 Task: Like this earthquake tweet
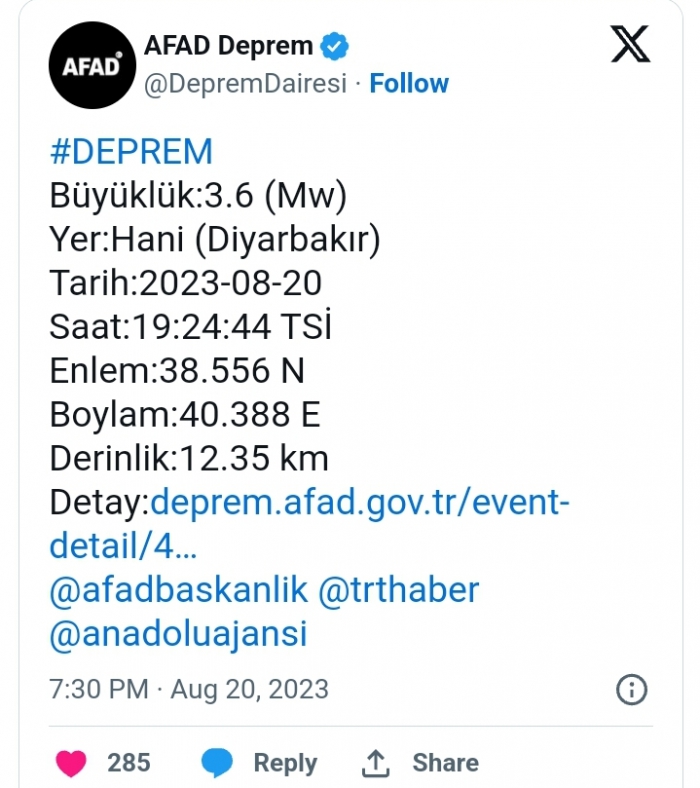coord(71,763)
